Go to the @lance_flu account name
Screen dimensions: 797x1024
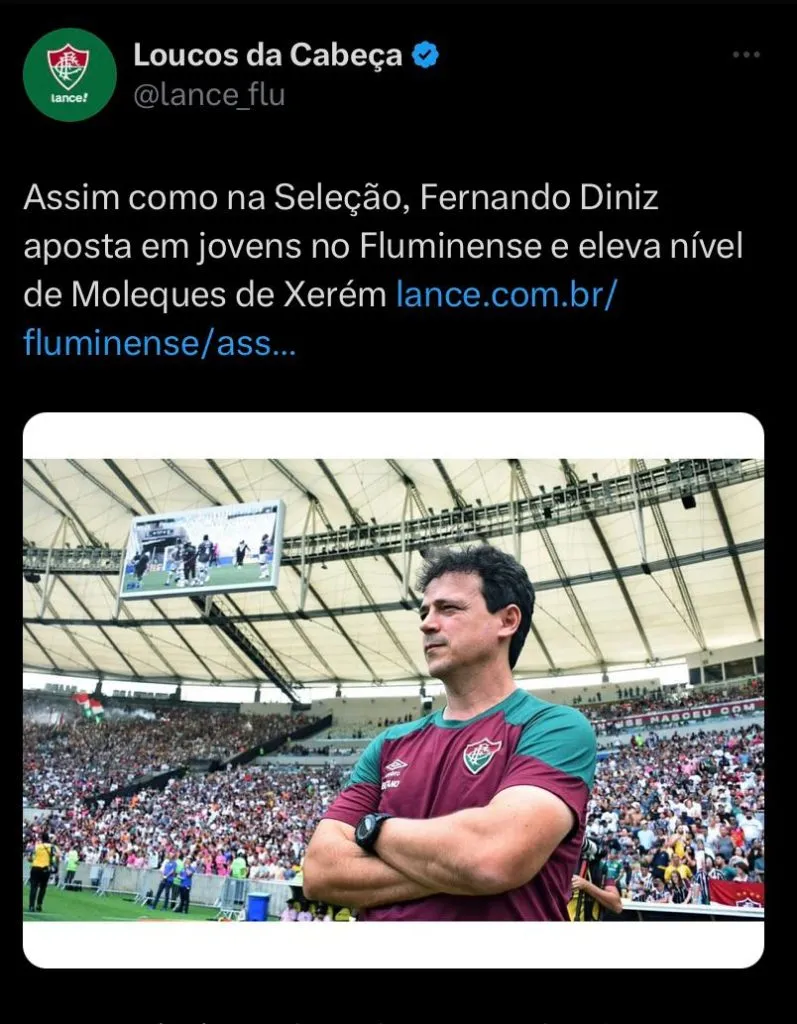(x=209, y=95)
